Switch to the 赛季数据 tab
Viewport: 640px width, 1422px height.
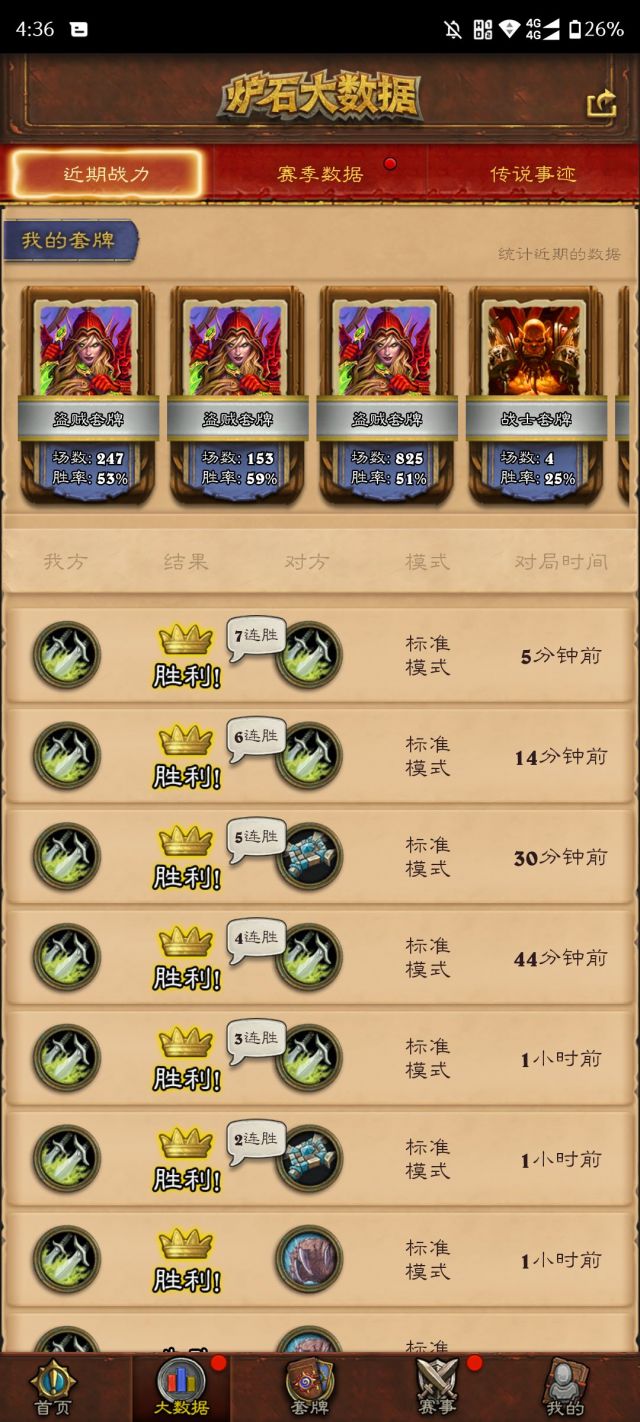pos(320,174)
